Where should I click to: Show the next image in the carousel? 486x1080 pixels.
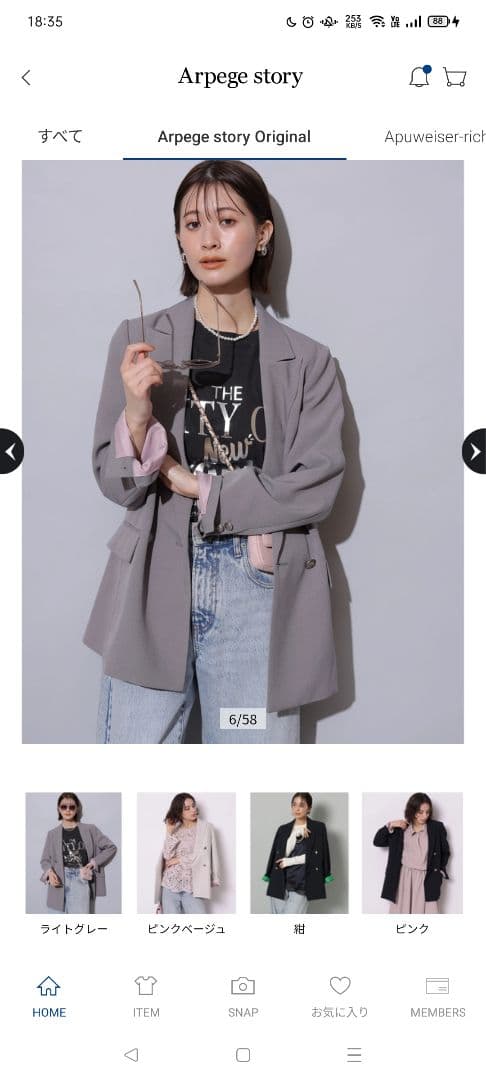point(475,451)
